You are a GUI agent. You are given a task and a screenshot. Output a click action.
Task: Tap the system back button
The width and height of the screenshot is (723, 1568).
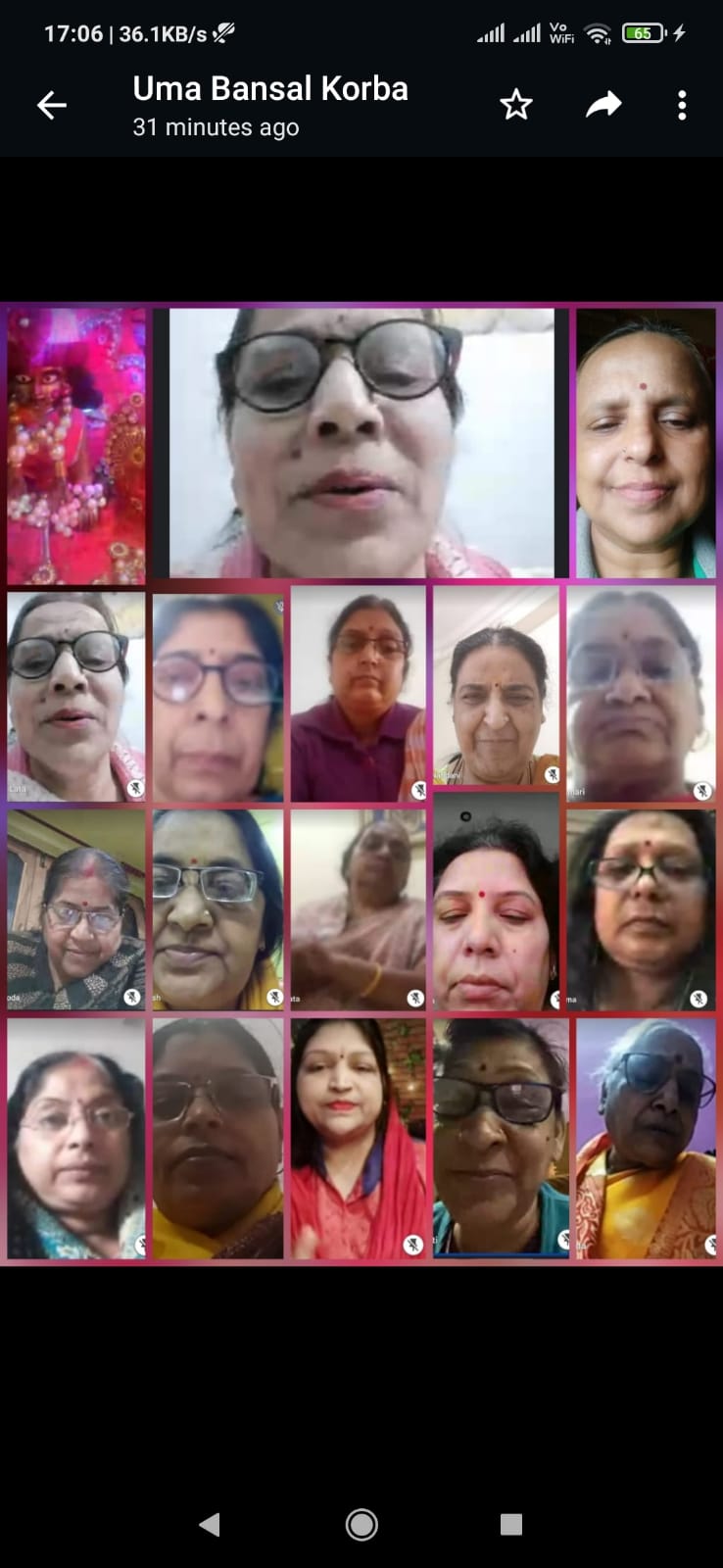[x=209, y=1524]
